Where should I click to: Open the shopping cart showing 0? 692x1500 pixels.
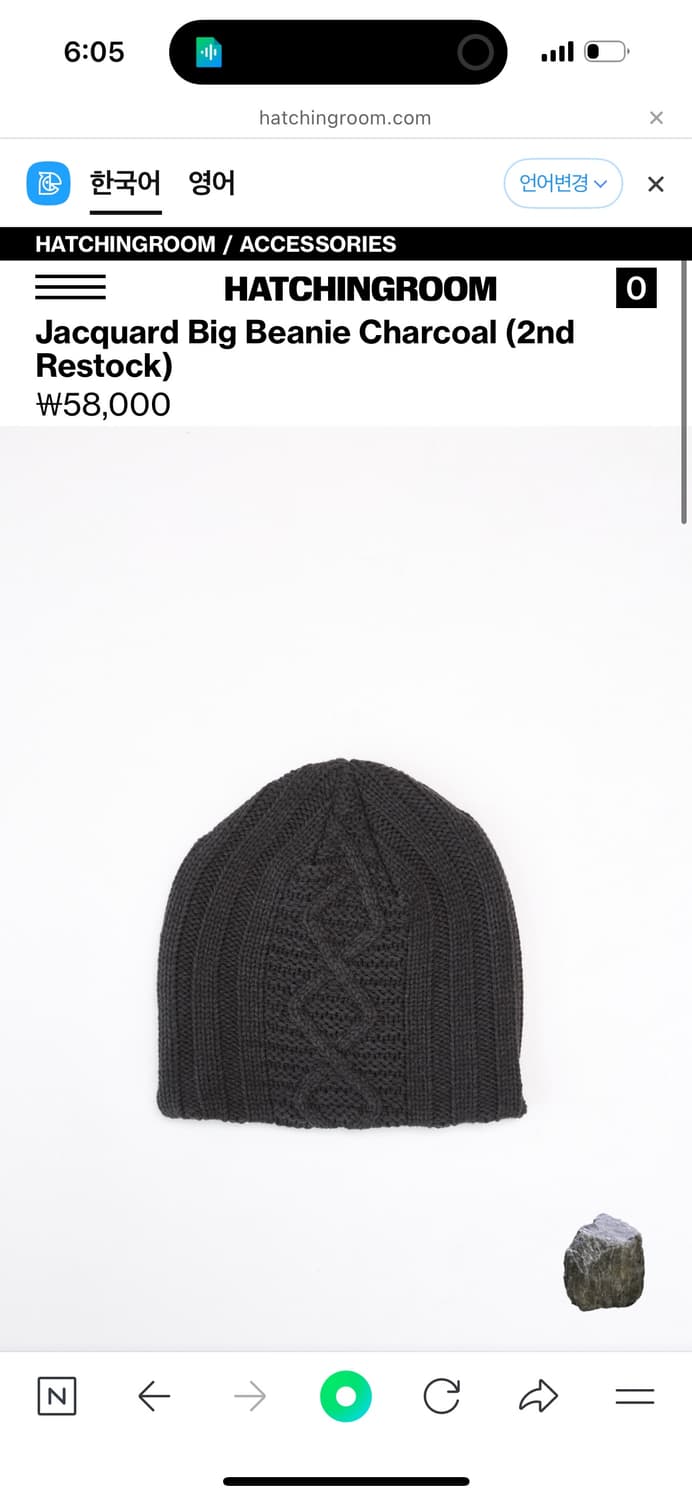tap(636, 289)
